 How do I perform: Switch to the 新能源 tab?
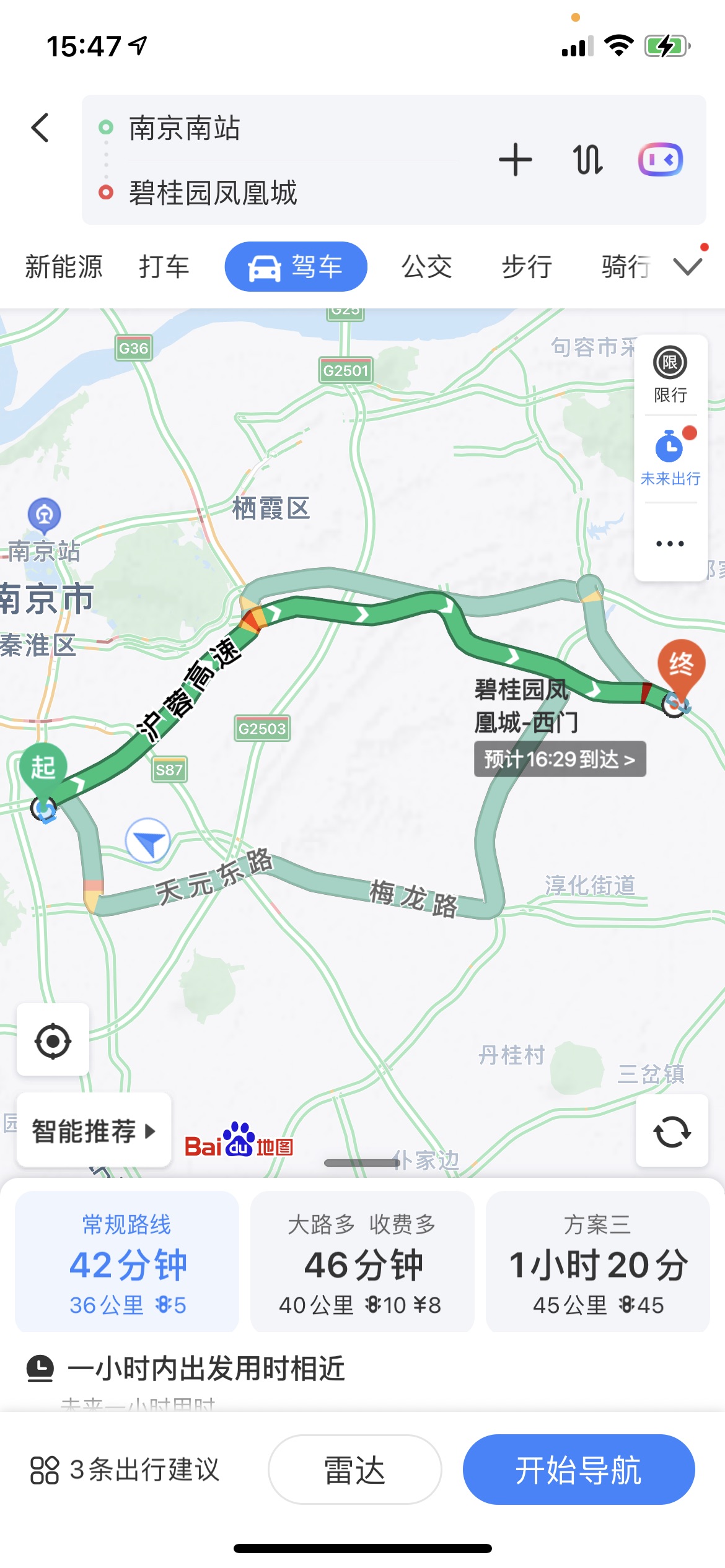pos(64,267)
